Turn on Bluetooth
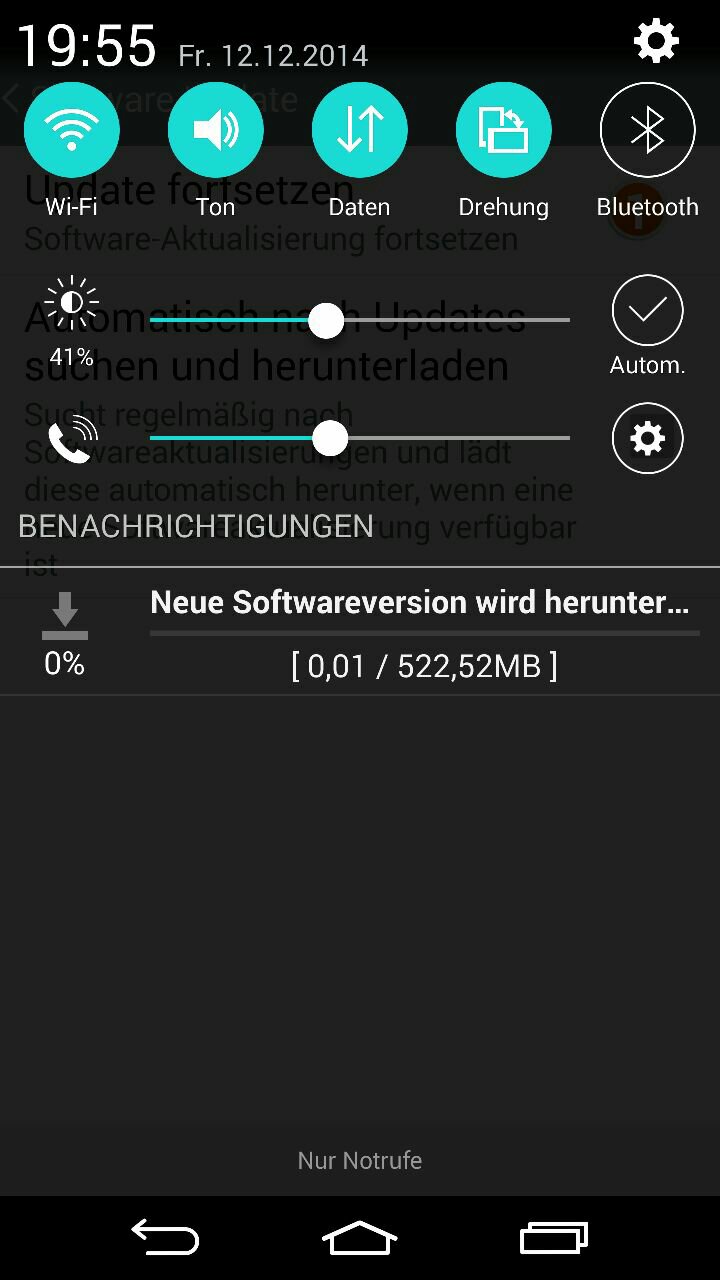The width and height of the screenshot is (720, 1280). (x=648, y=130)
